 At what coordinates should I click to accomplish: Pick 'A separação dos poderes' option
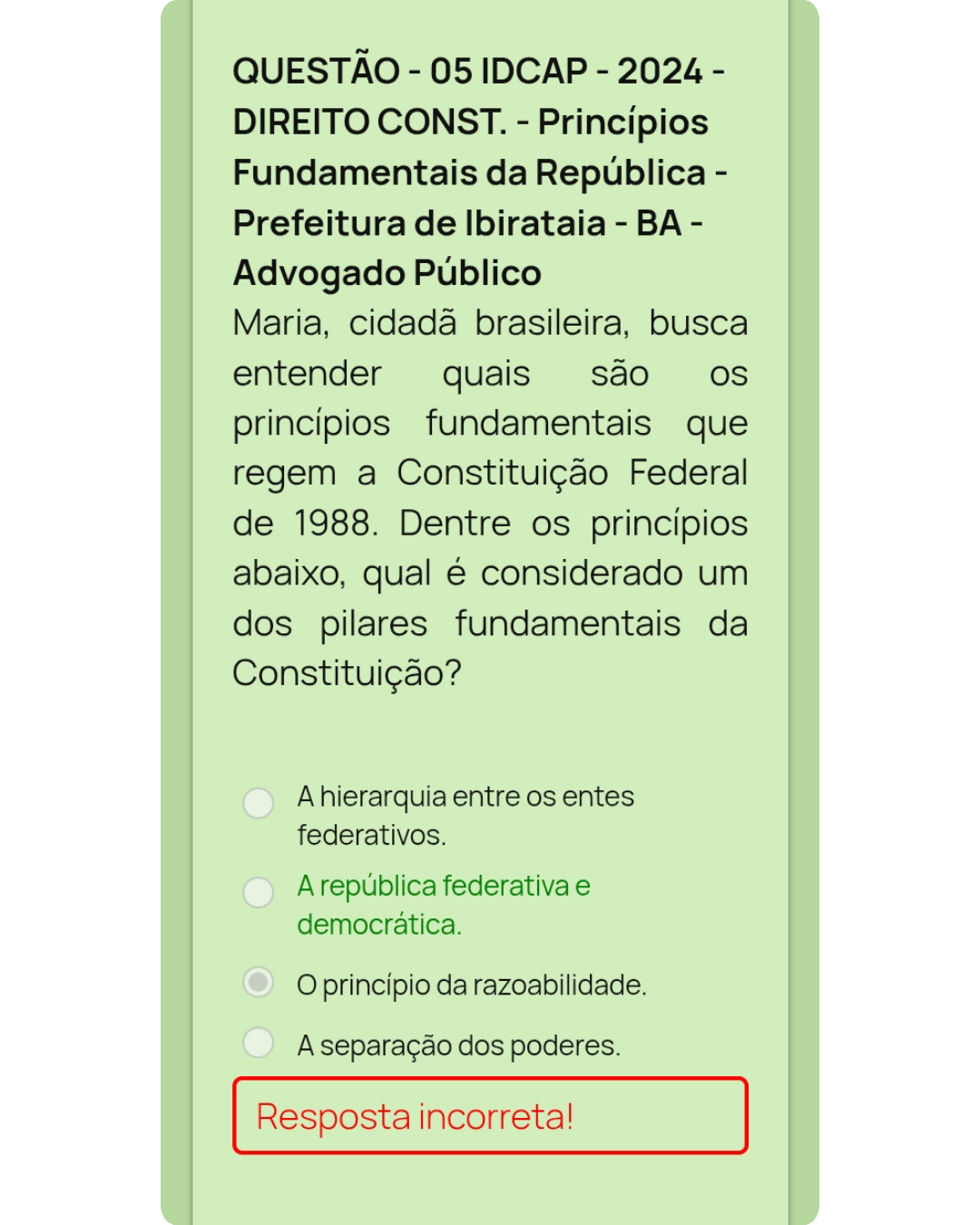tap(259, 1043)
